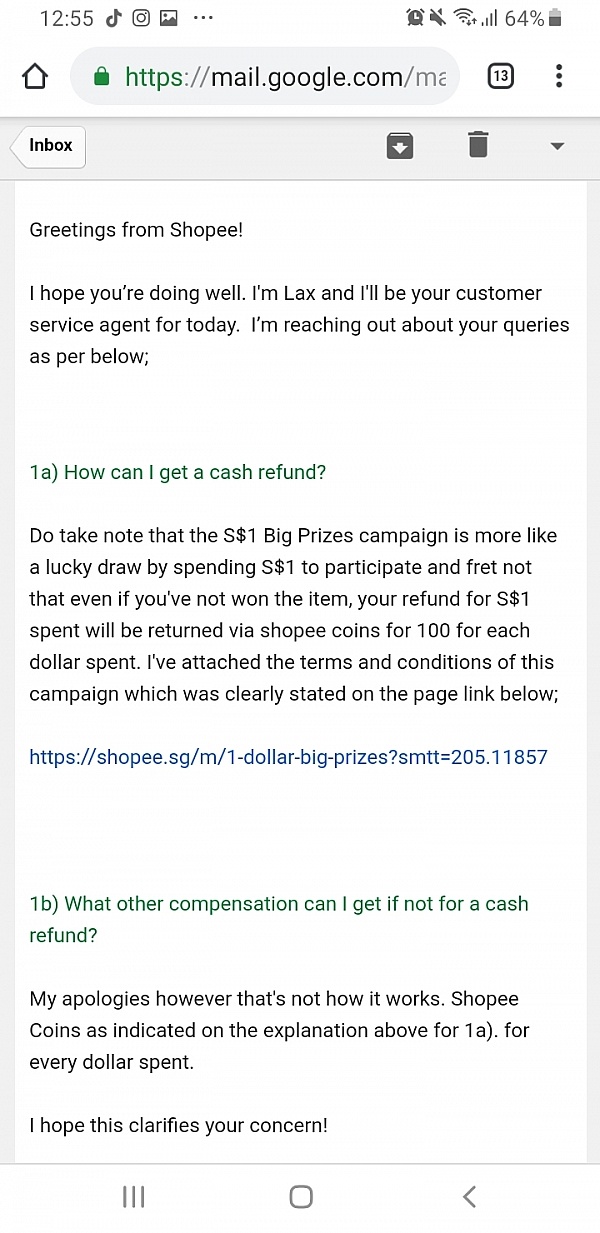
Task: Go back to the Inbox
Action: click(x=49, y=146)
